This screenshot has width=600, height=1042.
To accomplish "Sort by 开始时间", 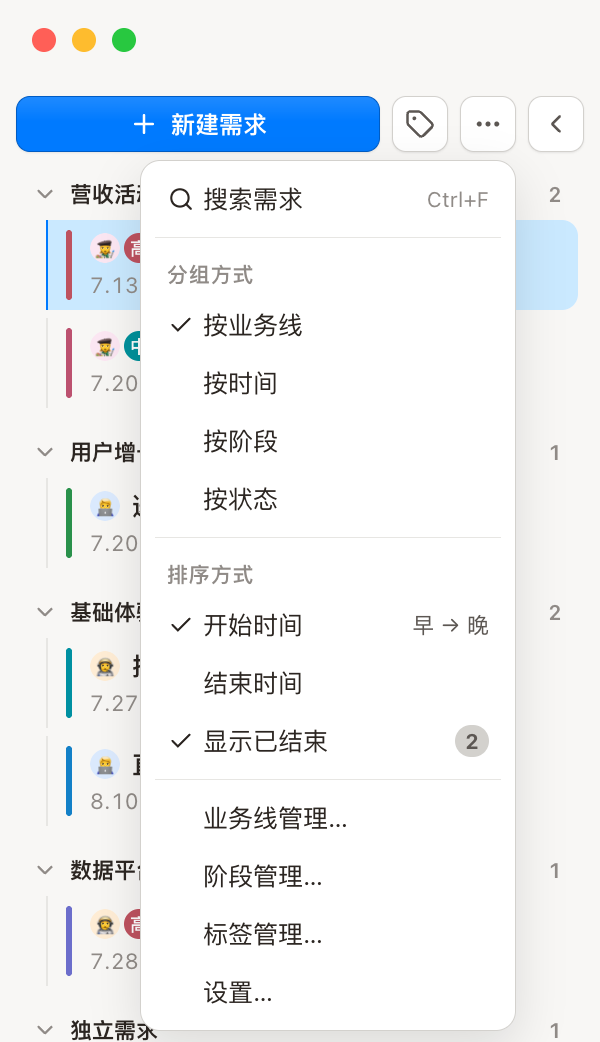I will 328,625.
